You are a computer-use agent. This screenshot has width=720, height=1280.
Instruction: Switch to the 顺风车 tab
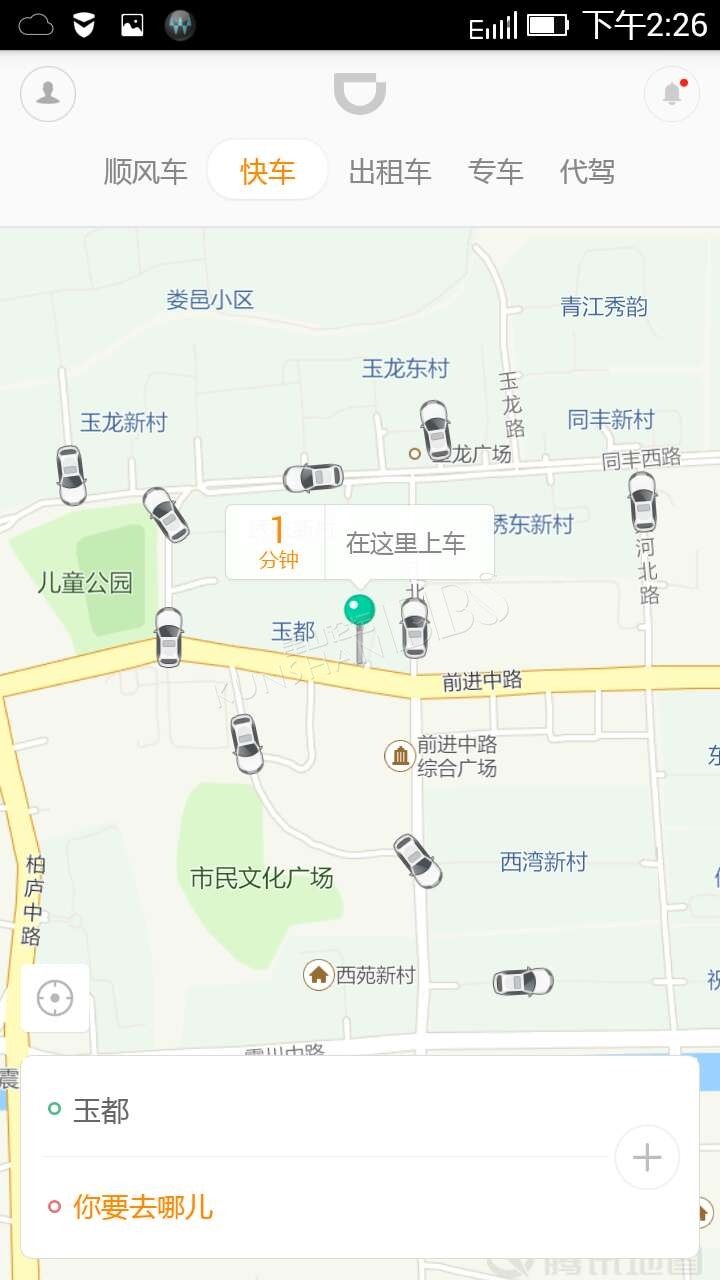point(146,172)
